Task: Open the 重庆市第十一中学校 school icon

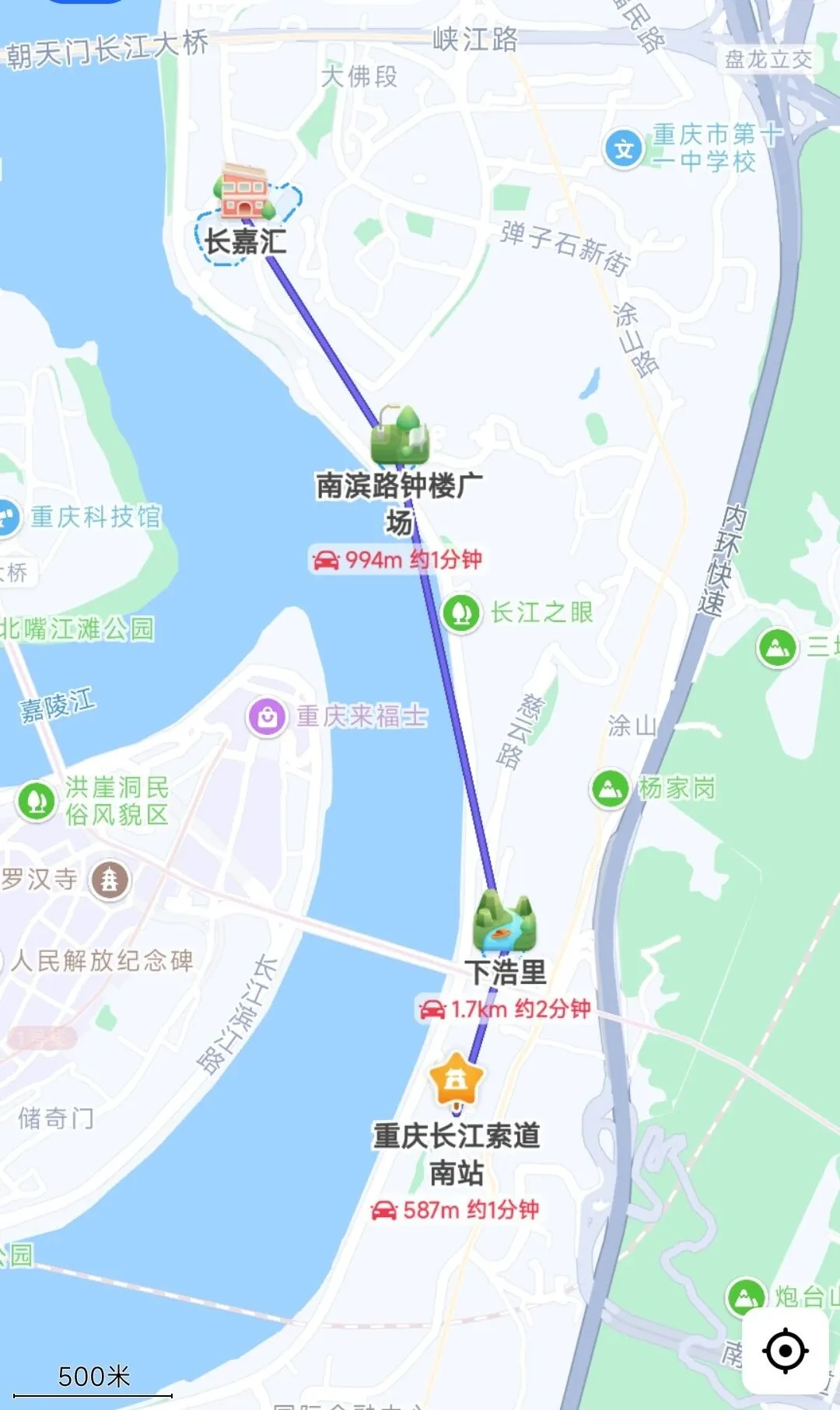Action: [x=624, y=149]
